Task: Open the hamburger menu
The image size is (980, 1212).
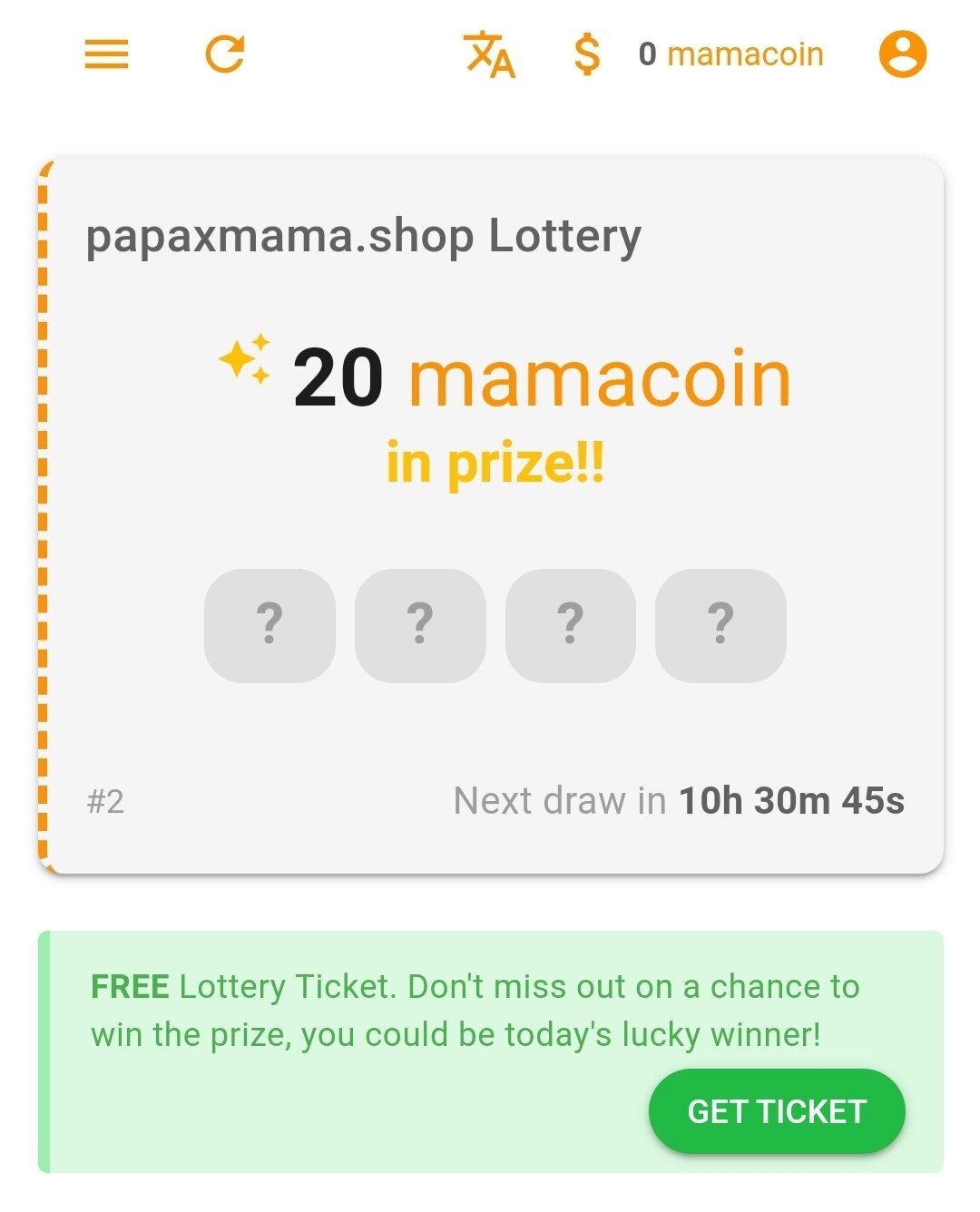Action: click(x=106, y=54)
